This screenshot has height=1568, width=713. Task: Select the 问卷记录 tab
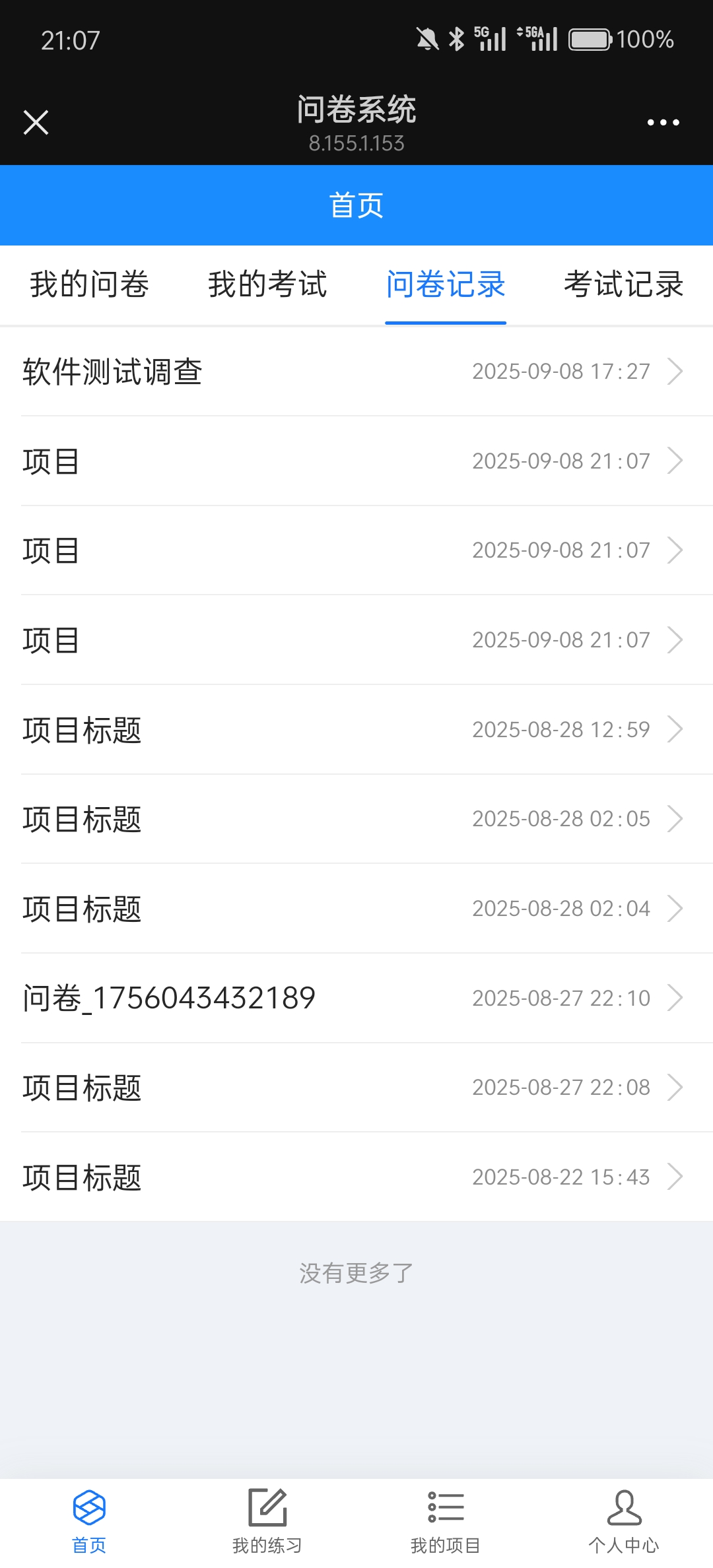[x=446, y=284]
